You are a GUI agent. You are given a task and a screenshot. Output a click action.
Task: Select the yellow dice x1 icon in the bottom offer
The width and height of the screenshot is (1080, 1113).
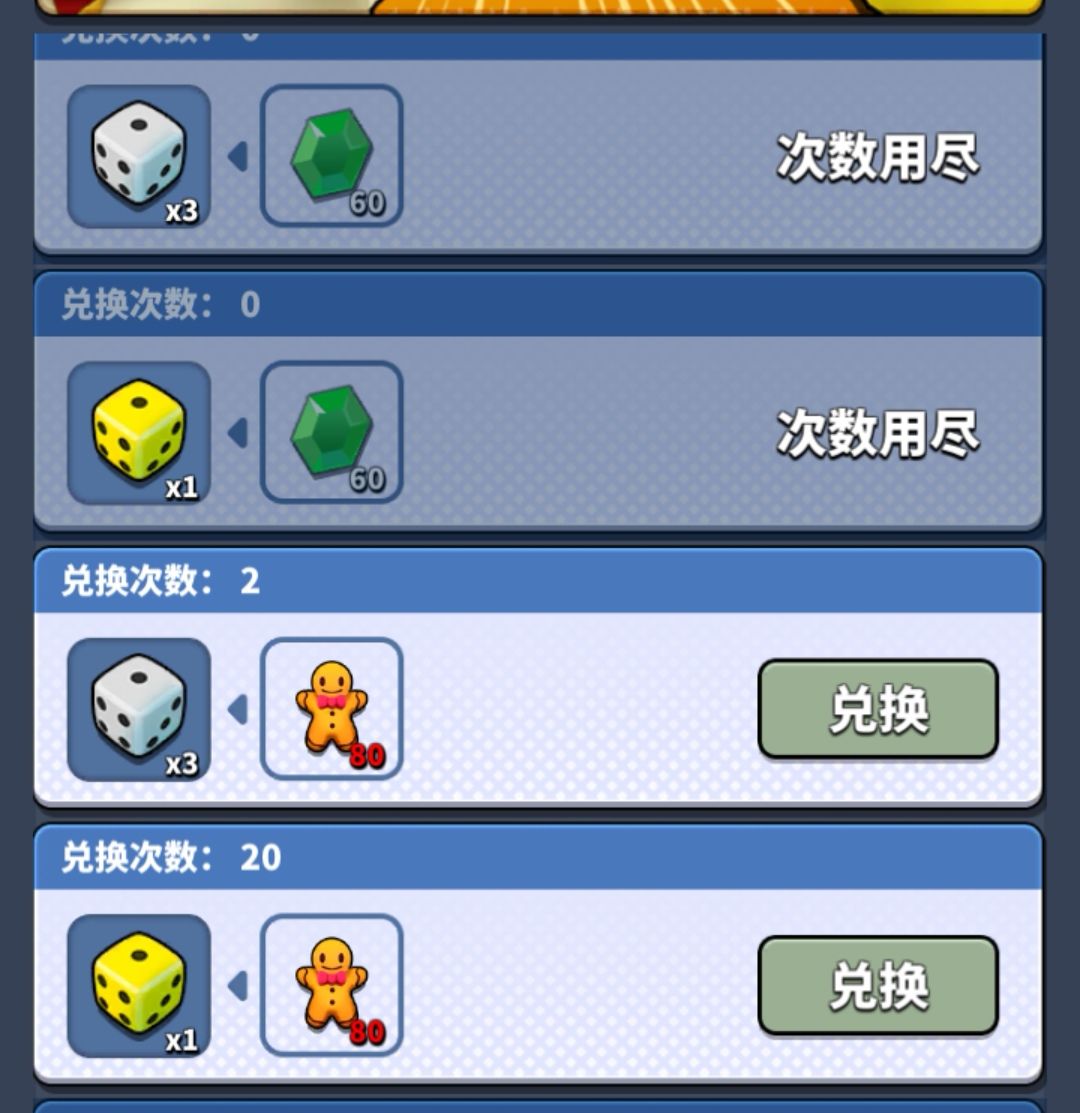click(140, 985)
